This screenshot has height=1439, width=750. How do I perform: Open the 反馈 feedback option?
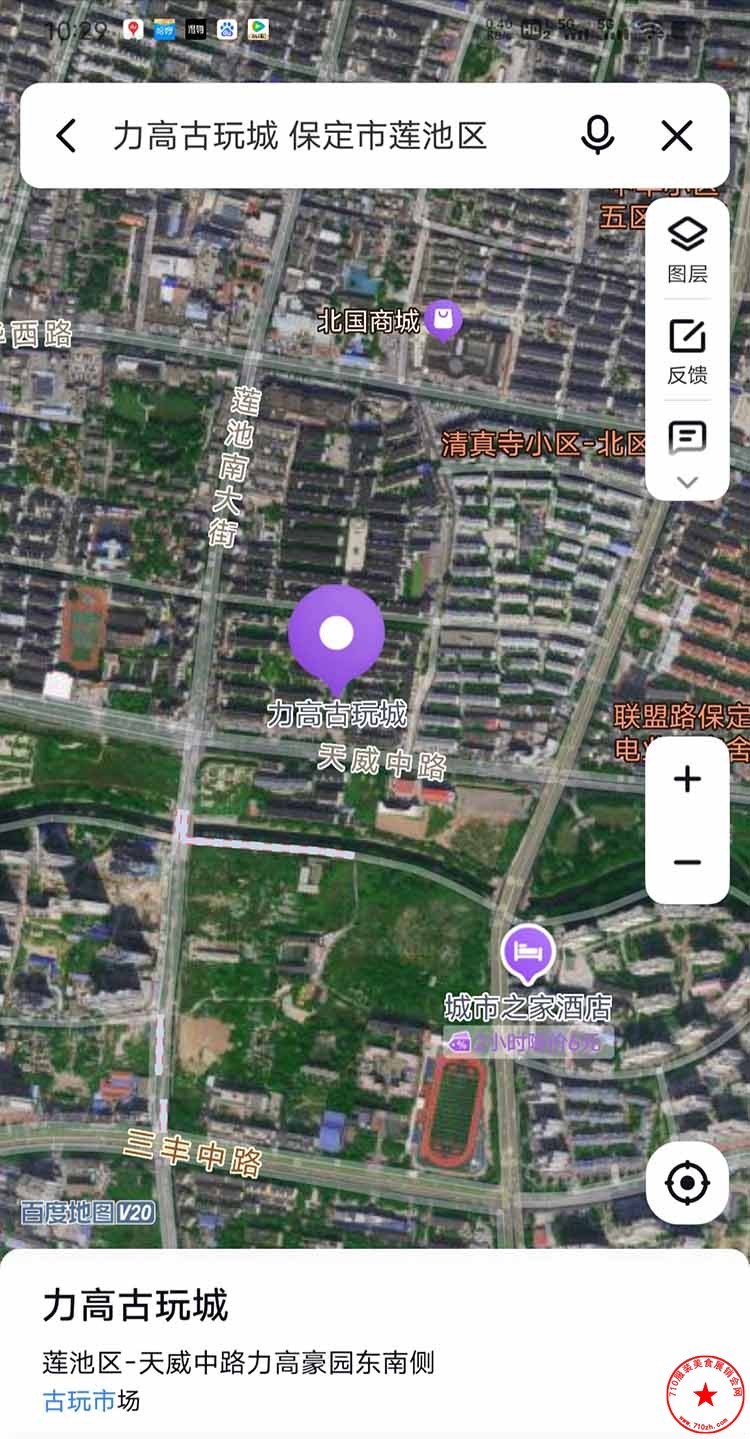point(687,350)
